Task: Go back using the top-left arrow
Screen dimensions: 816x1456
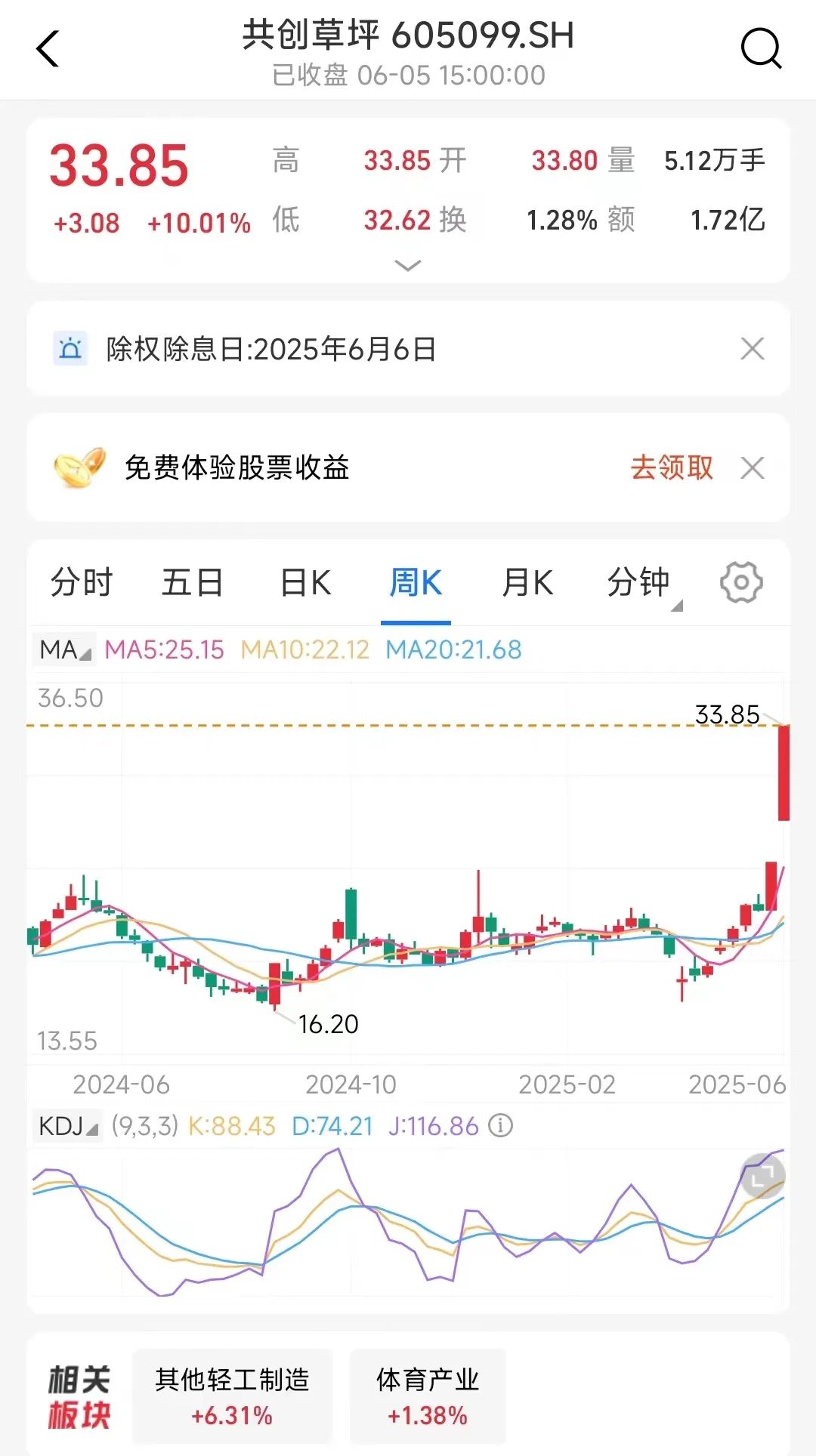Action: pyautogui.click(x=48, y=50)
